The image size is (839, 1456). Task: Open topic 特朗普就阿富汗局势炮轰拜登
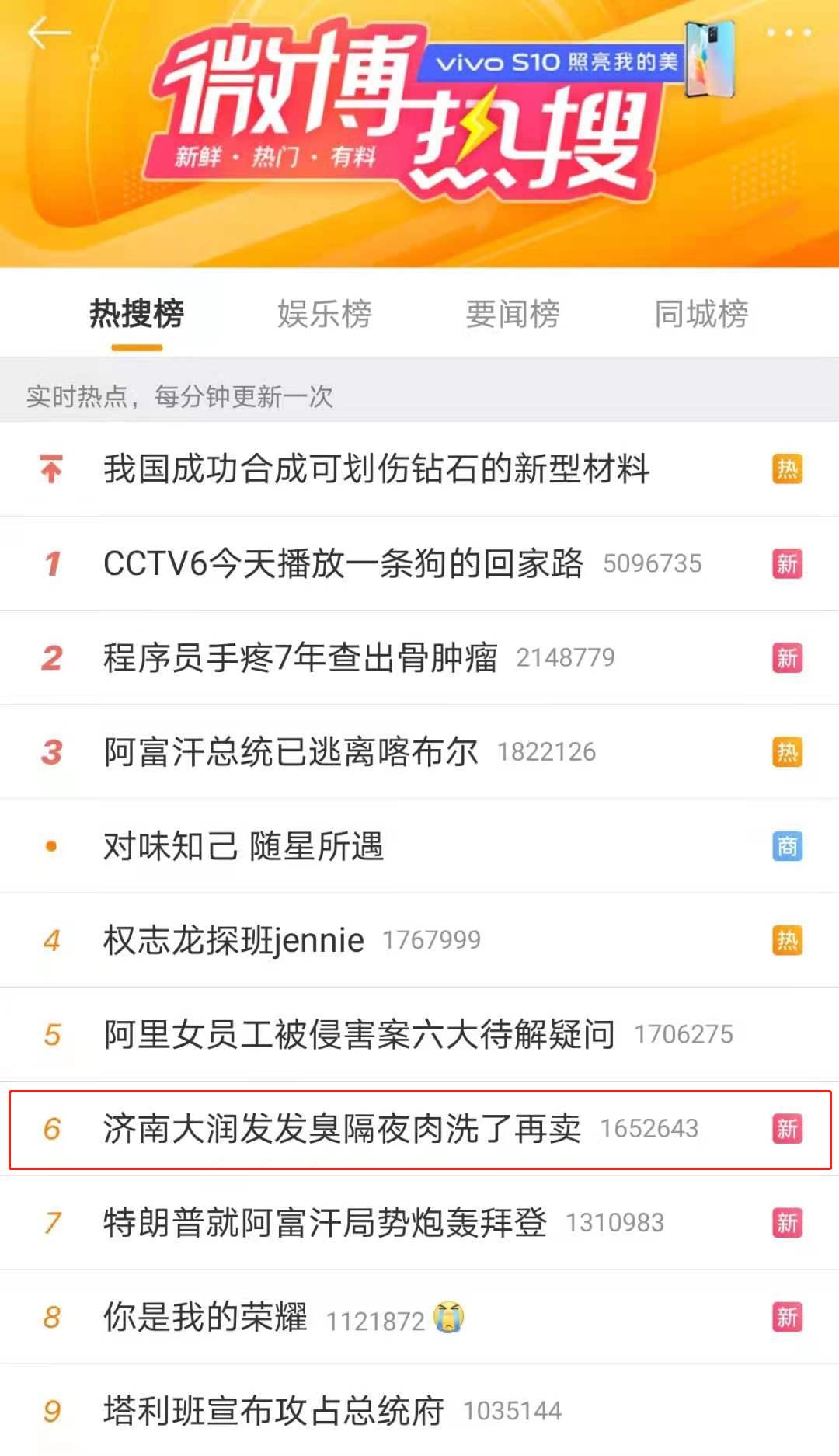(x=326, y=1223)
